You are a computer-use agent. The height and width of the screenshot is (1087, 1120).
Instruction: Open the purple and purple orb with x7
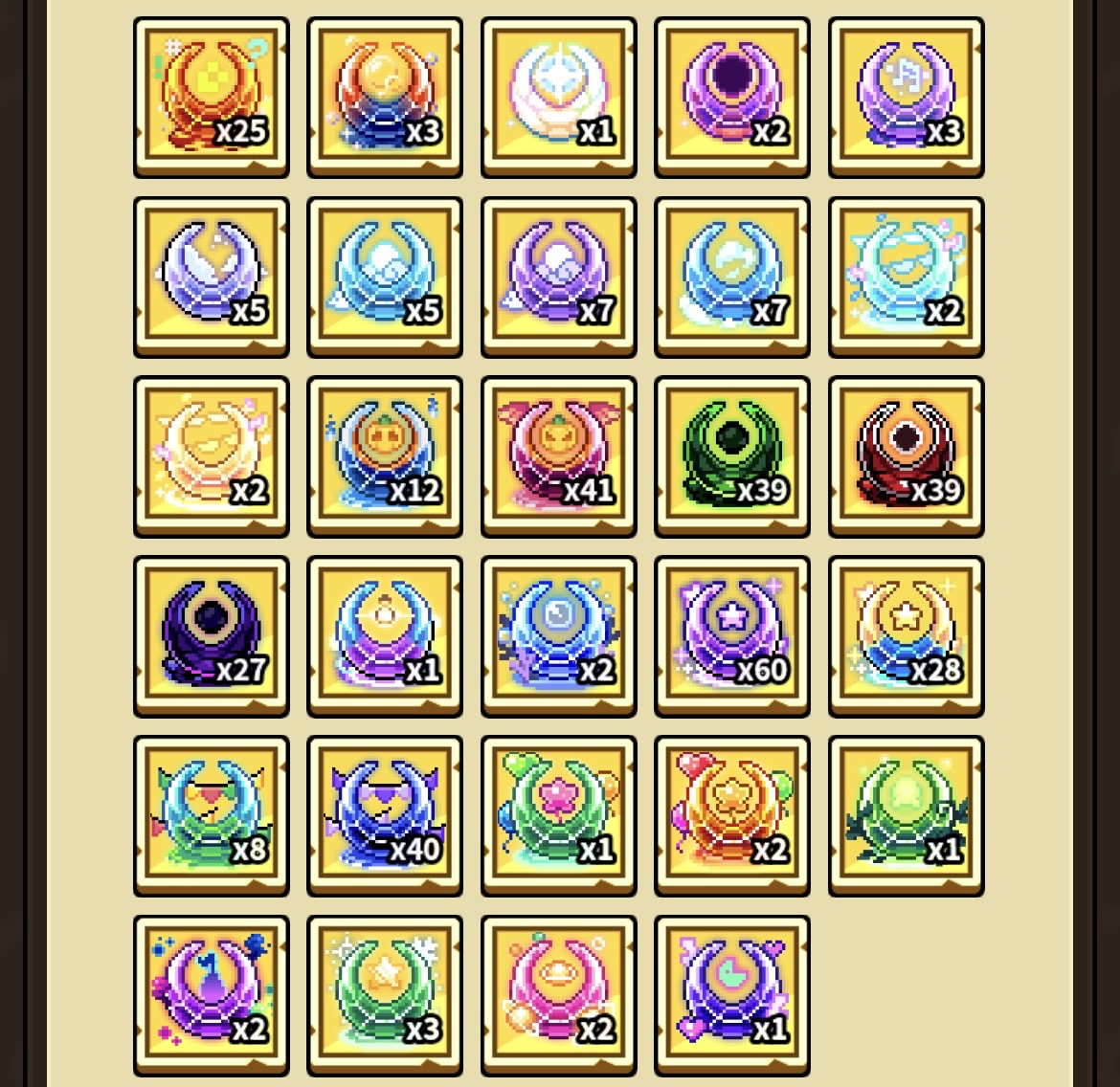pyautogui.click(x=559, y=277)
